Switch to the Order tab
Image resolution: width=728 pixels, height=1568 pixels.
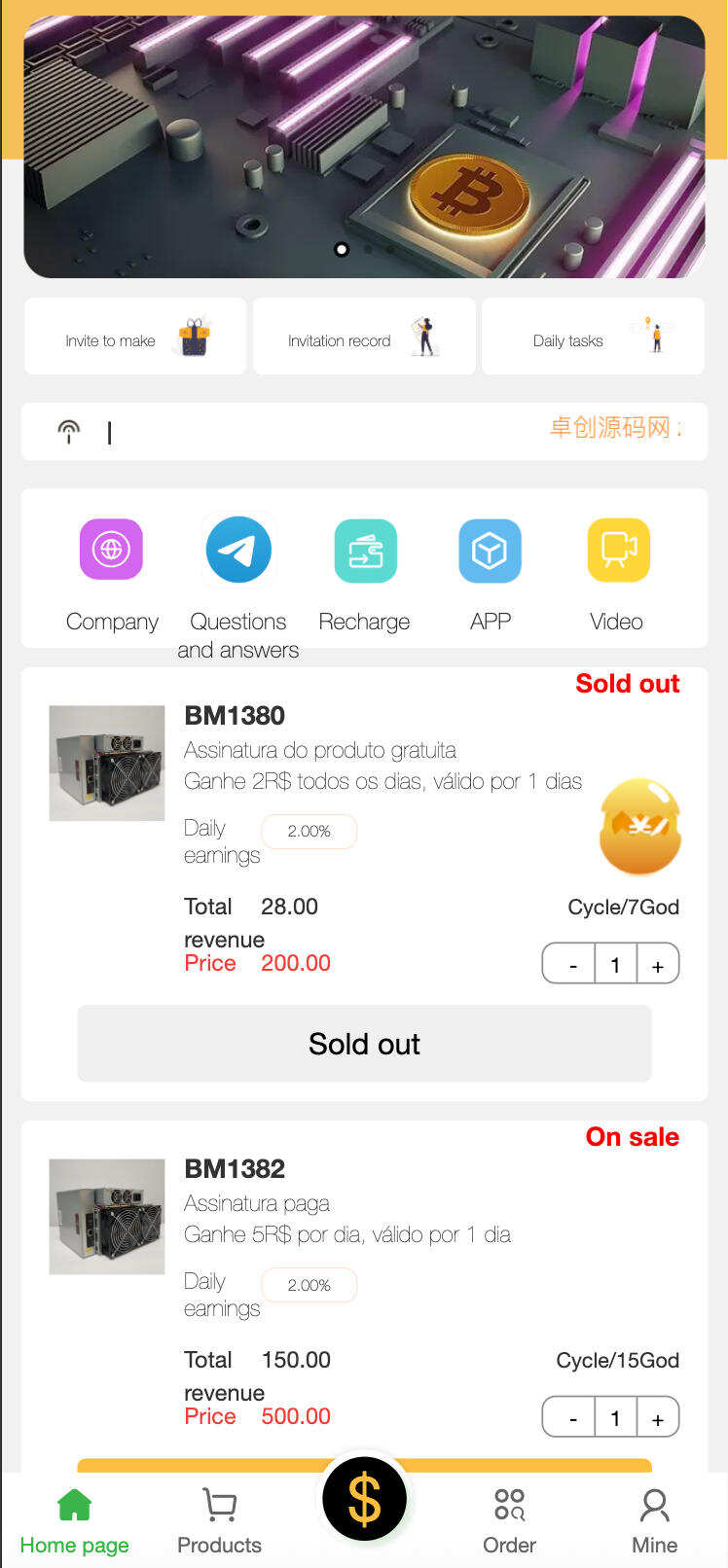point(509,1521)
